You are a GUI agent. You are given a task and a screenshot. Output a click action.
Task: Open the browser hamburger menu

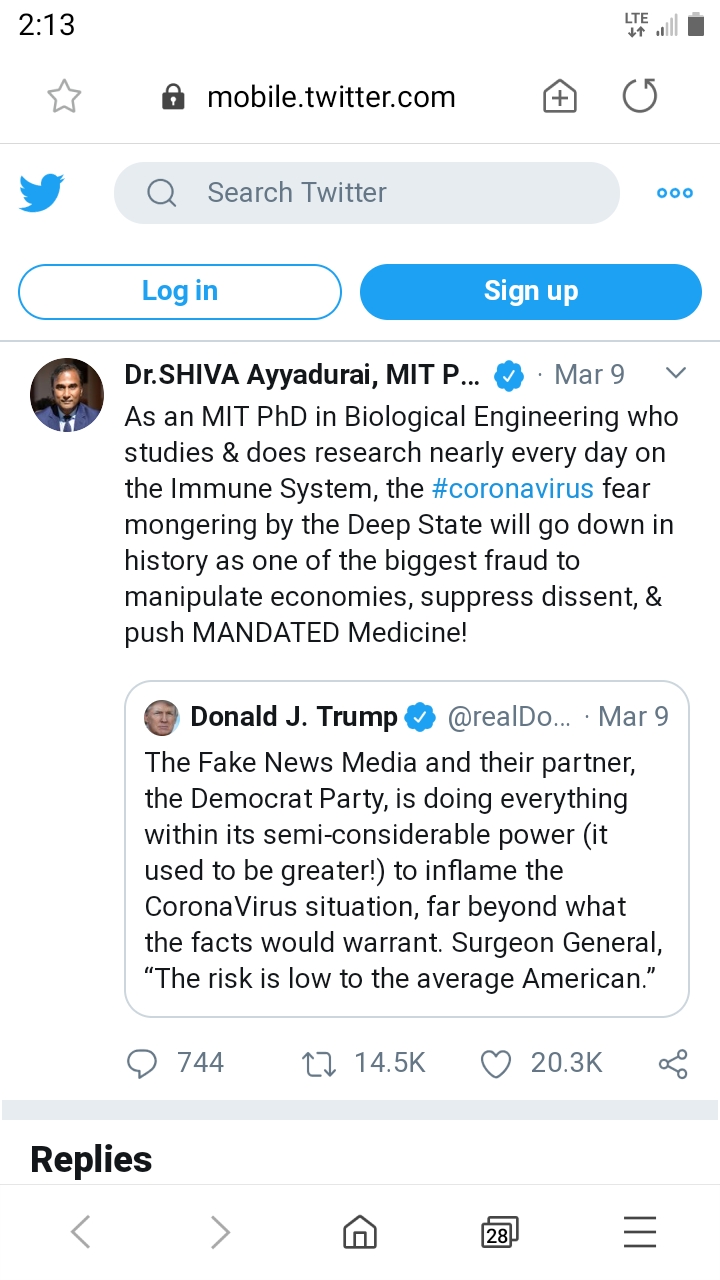pyautogui.click(x=640, y=1232)
